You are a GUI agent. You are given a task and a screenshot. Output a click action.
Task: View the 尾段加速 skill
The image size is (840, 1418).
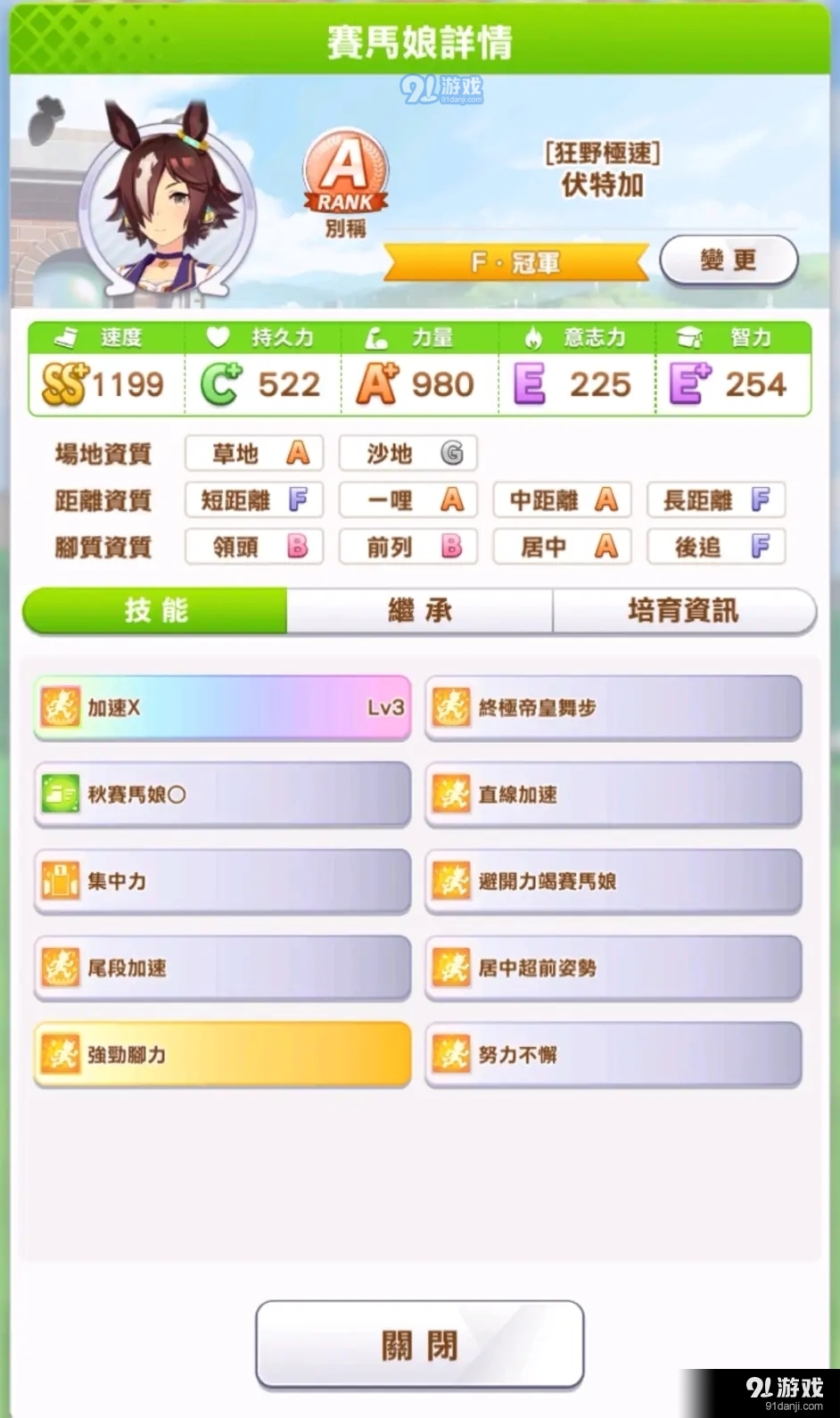tap(222, 968)
